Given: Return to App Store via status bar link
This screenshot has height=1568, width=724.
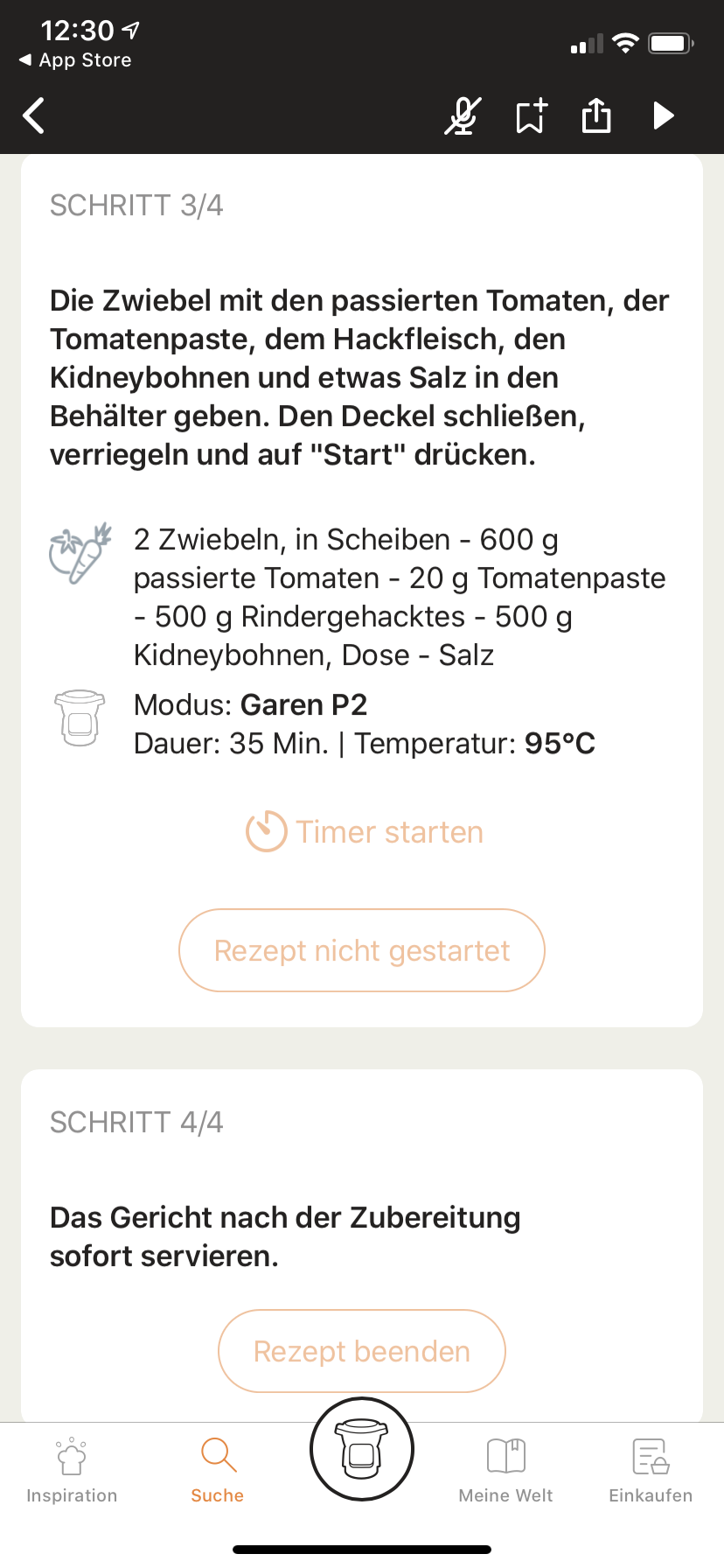Looking at the screenshot, I should pyautogui.click(x=75, y=60).
